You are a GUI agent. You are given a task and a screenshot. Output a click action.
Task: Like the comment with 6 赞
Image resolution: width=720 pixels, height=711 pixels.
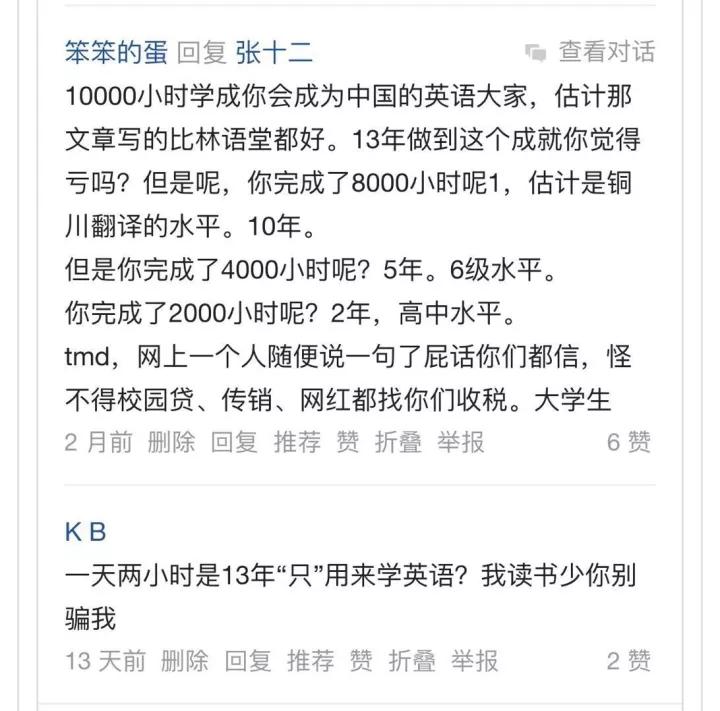tap(347, 442)
